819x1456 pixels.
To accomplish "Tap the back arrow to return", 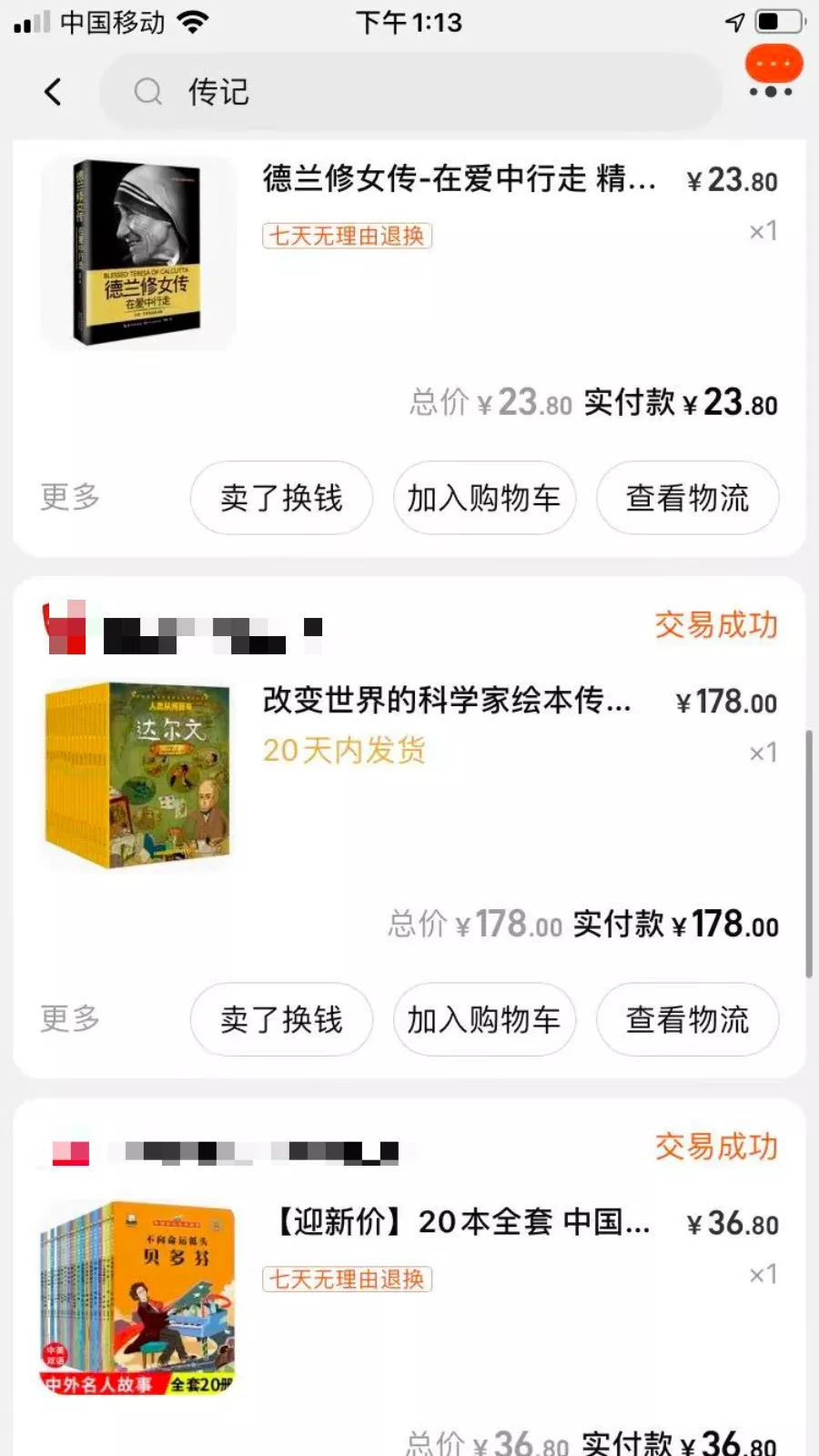I will [52, 91].
